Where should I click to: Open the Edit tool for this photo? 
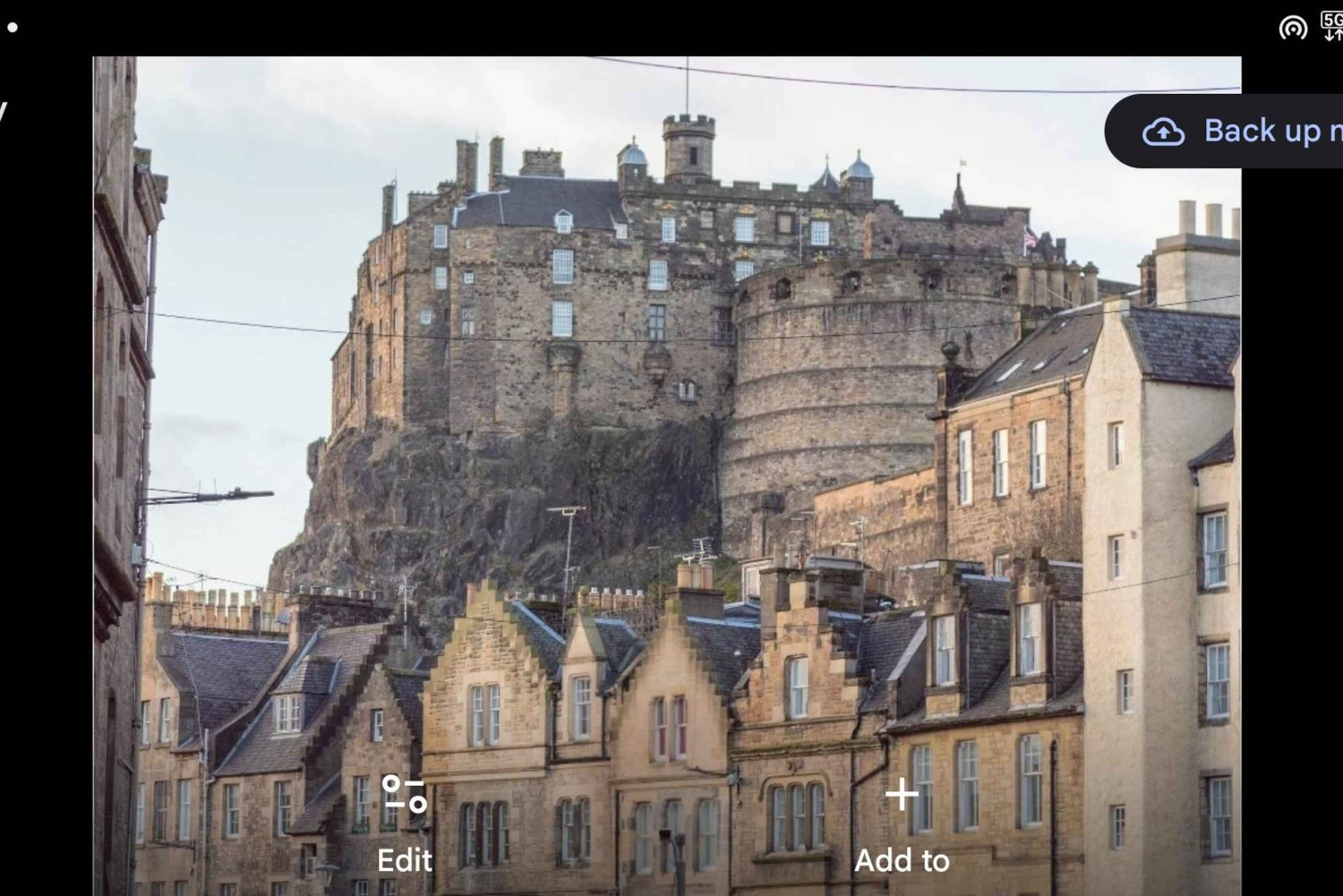click(404, 822)
